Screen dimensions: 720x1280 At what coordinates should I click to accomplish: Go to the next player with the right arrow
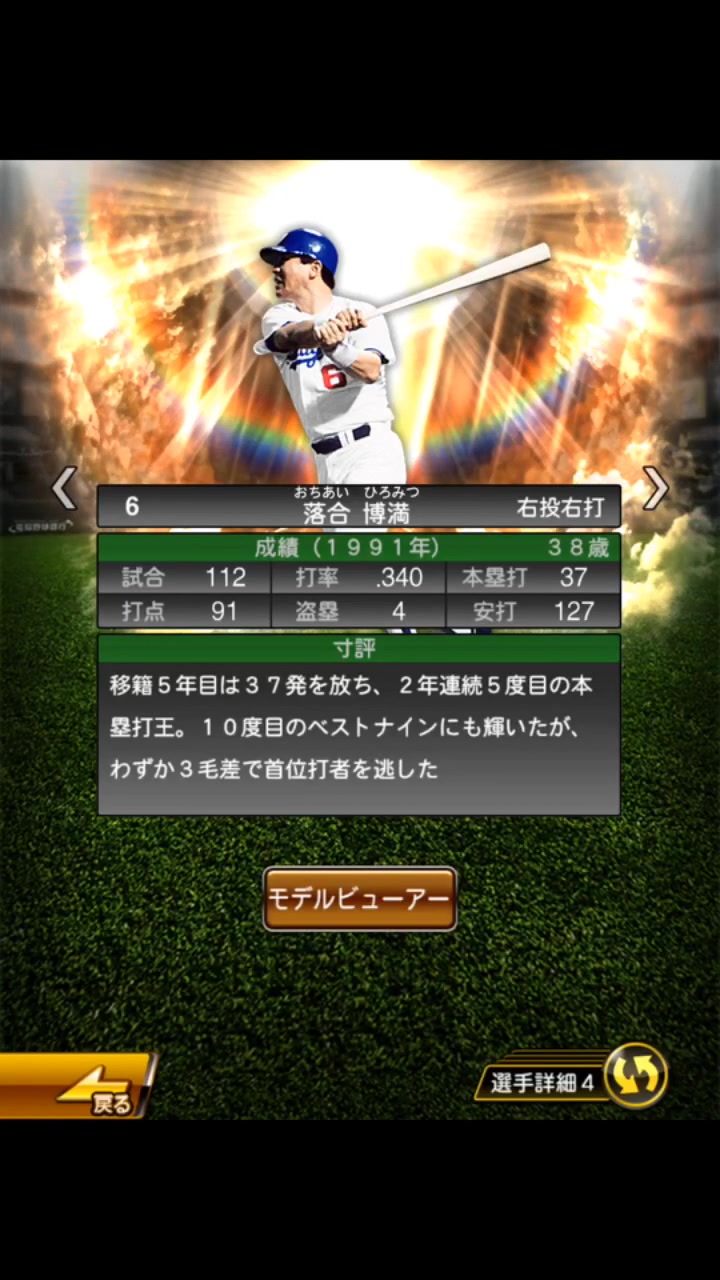point(655,489)
